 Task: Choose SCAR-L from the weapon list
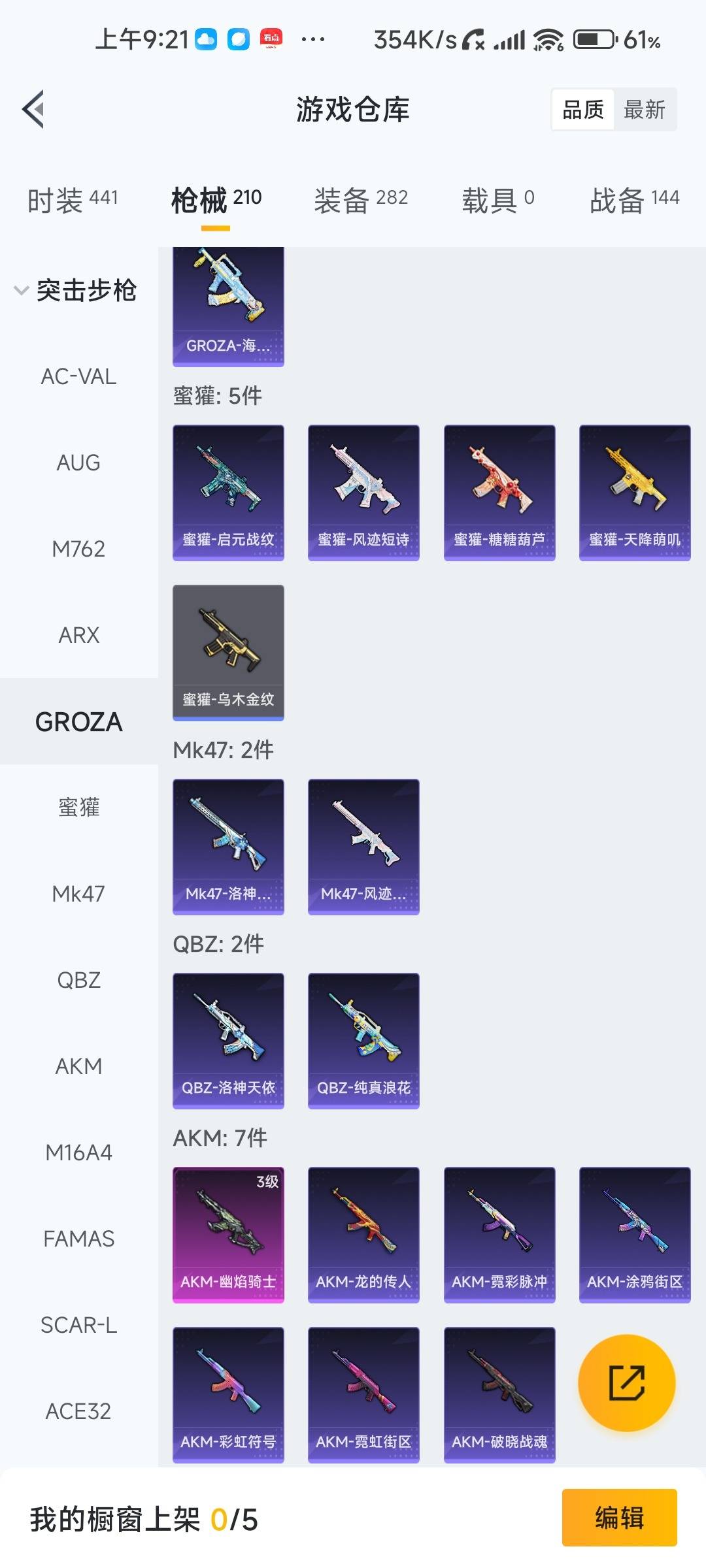coord(78,1325)
